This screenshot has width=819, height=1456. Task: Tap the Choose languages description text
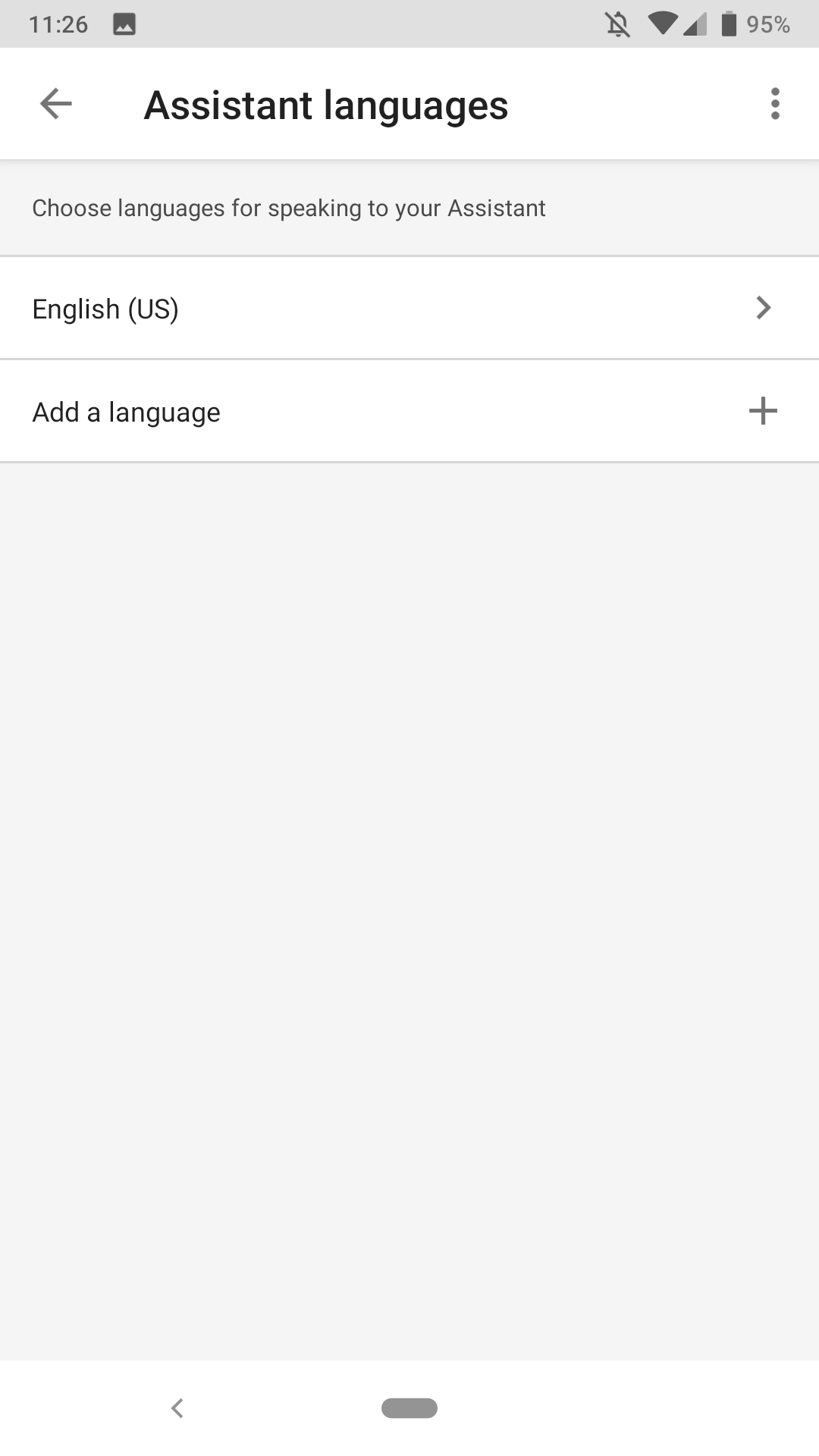click(x=288, y=208)
